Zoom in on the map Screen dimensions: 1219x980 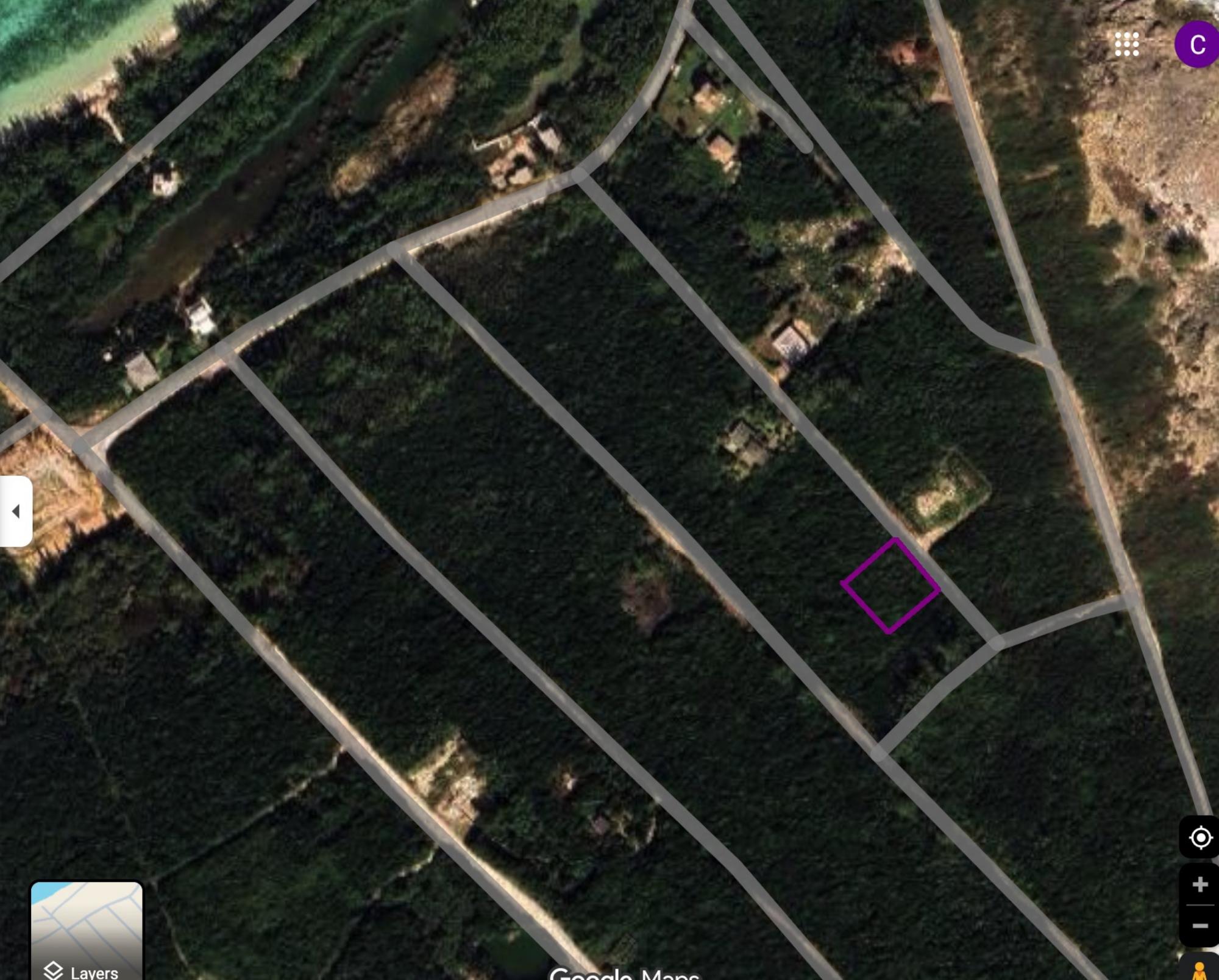click(x=1200, y=884)
